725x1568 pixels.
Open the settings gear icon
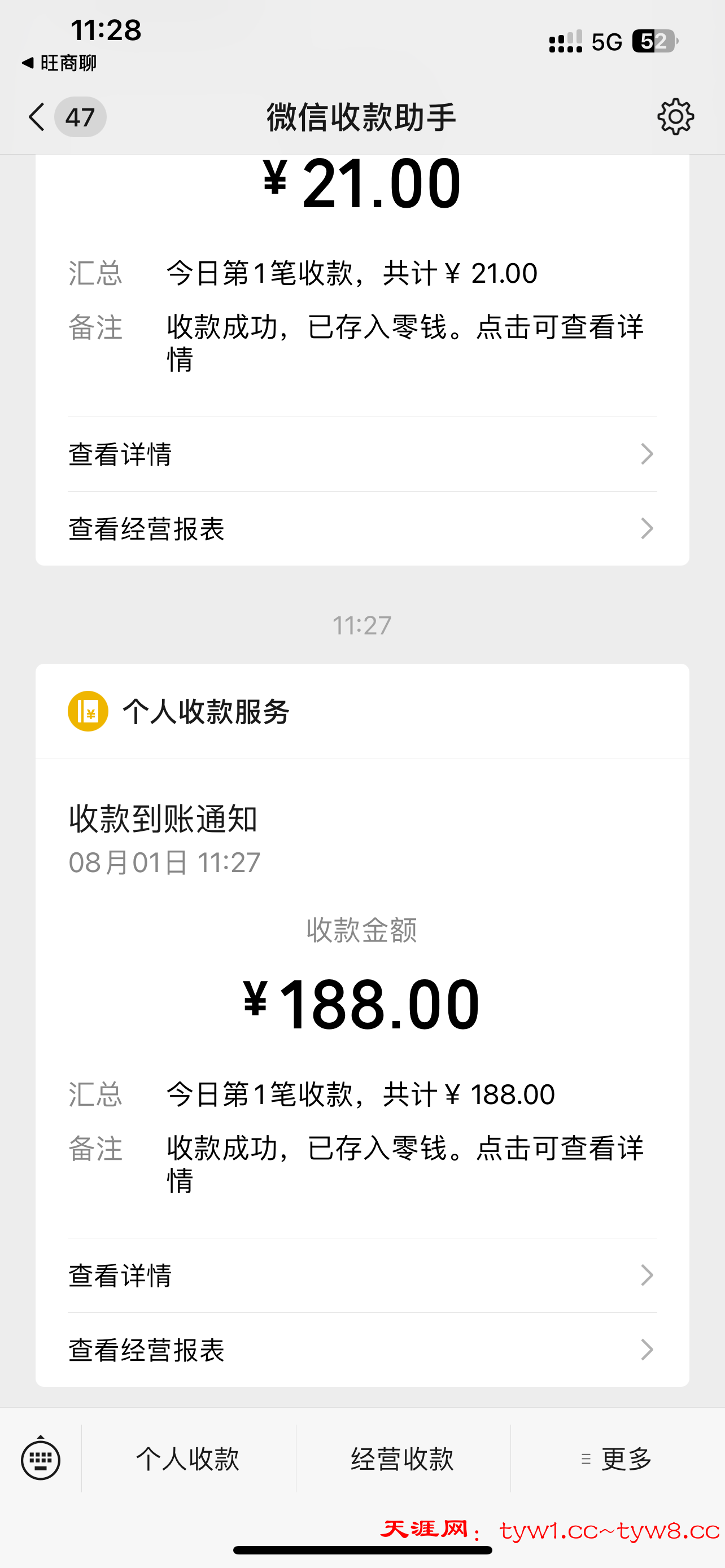[x=675, y=116]
